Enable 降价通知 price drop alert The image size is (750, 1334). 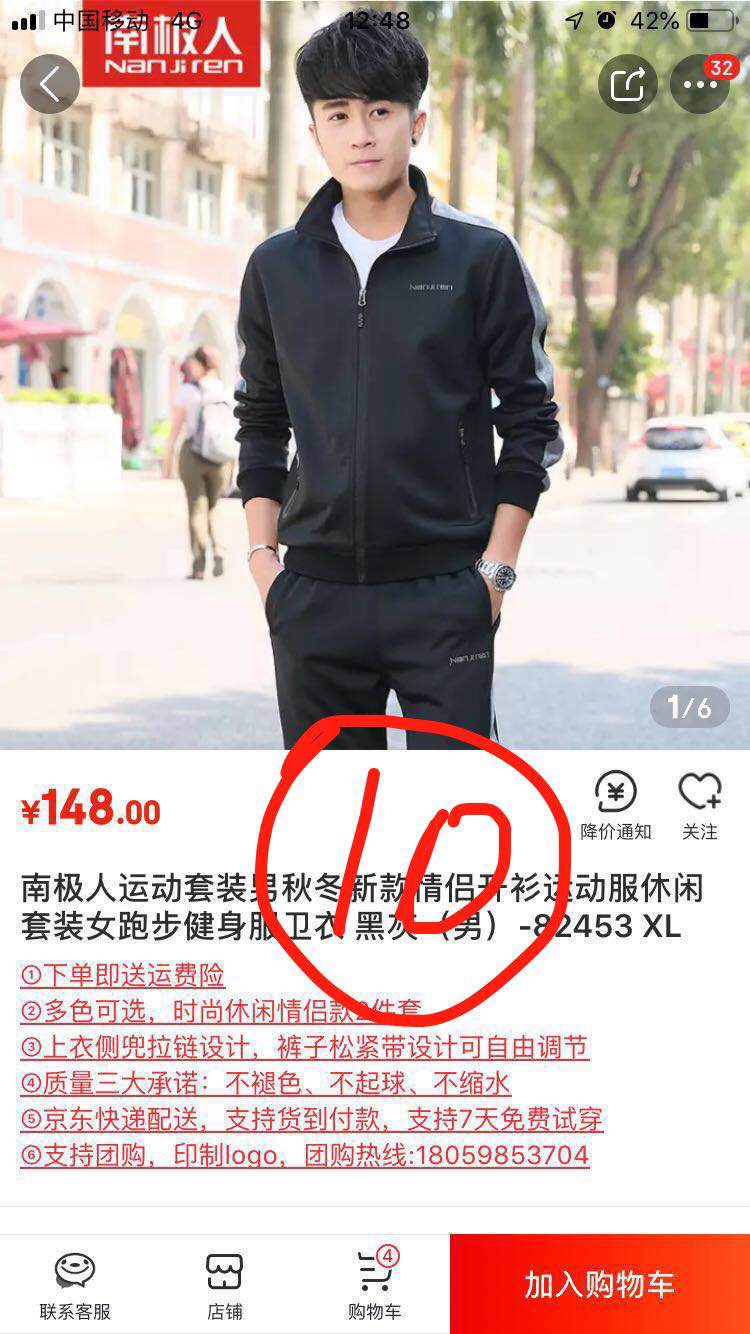coord(616,805)
